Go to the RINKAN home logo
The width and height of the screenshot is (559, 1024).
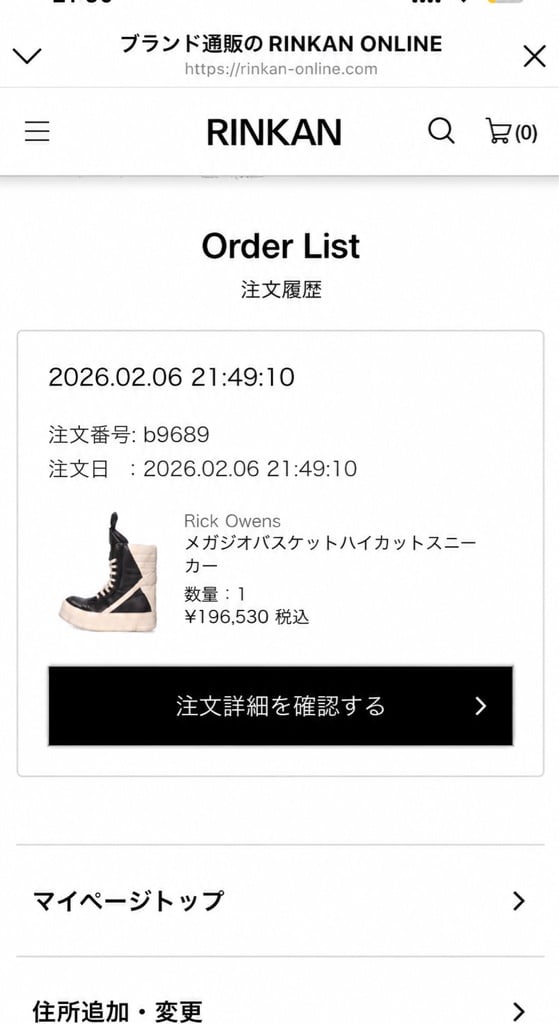(274, 133)
